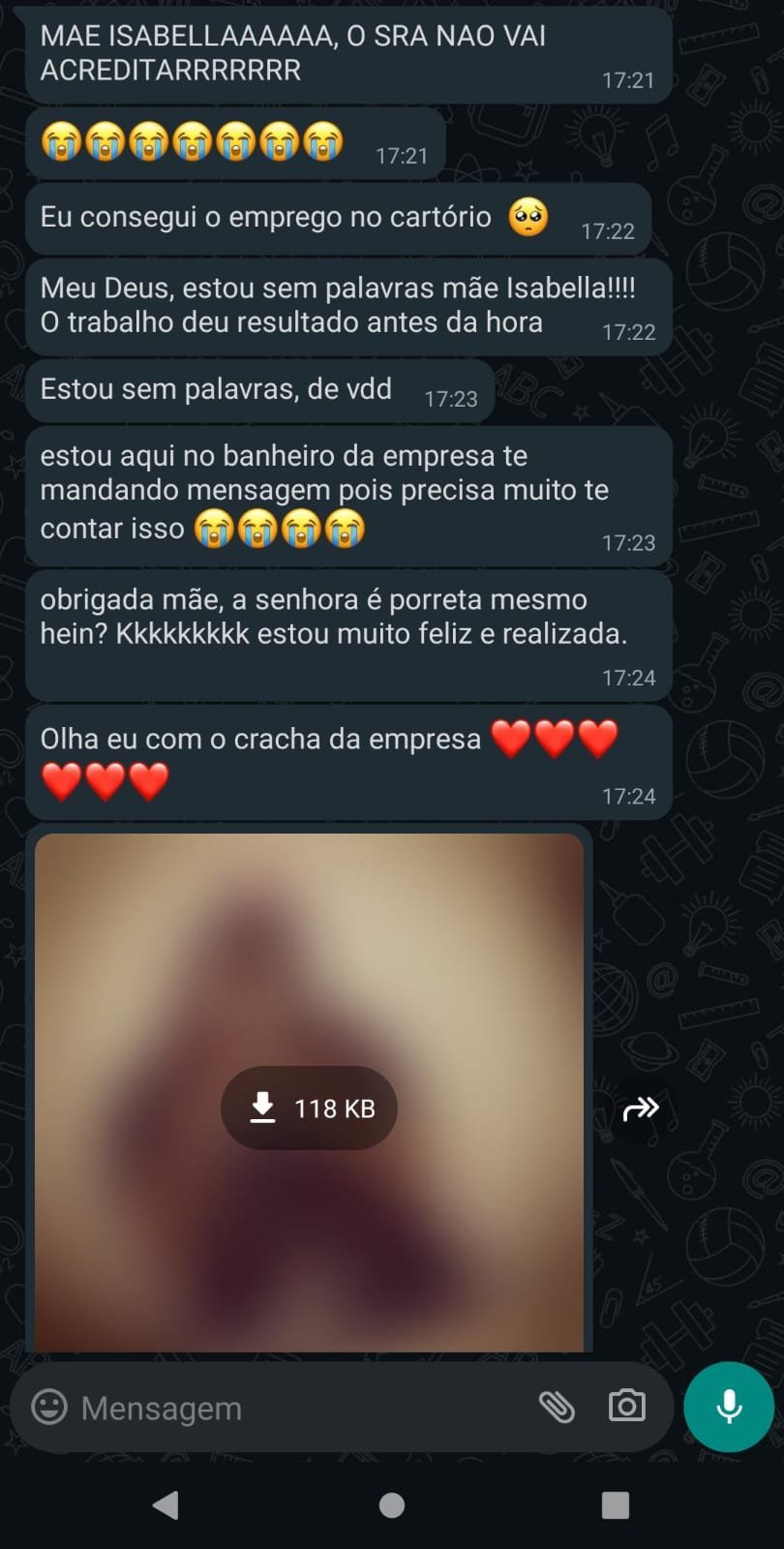784x1549 pixels.
Task: Open the emoji picker
Action: pos(49,1407)
